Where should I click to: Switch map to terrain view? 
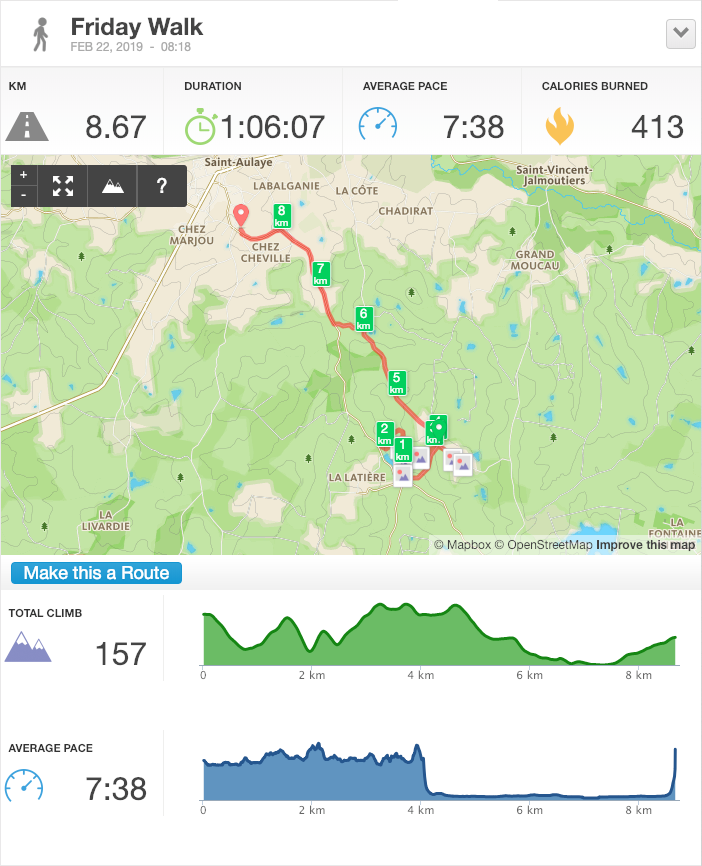coord(113,185)
